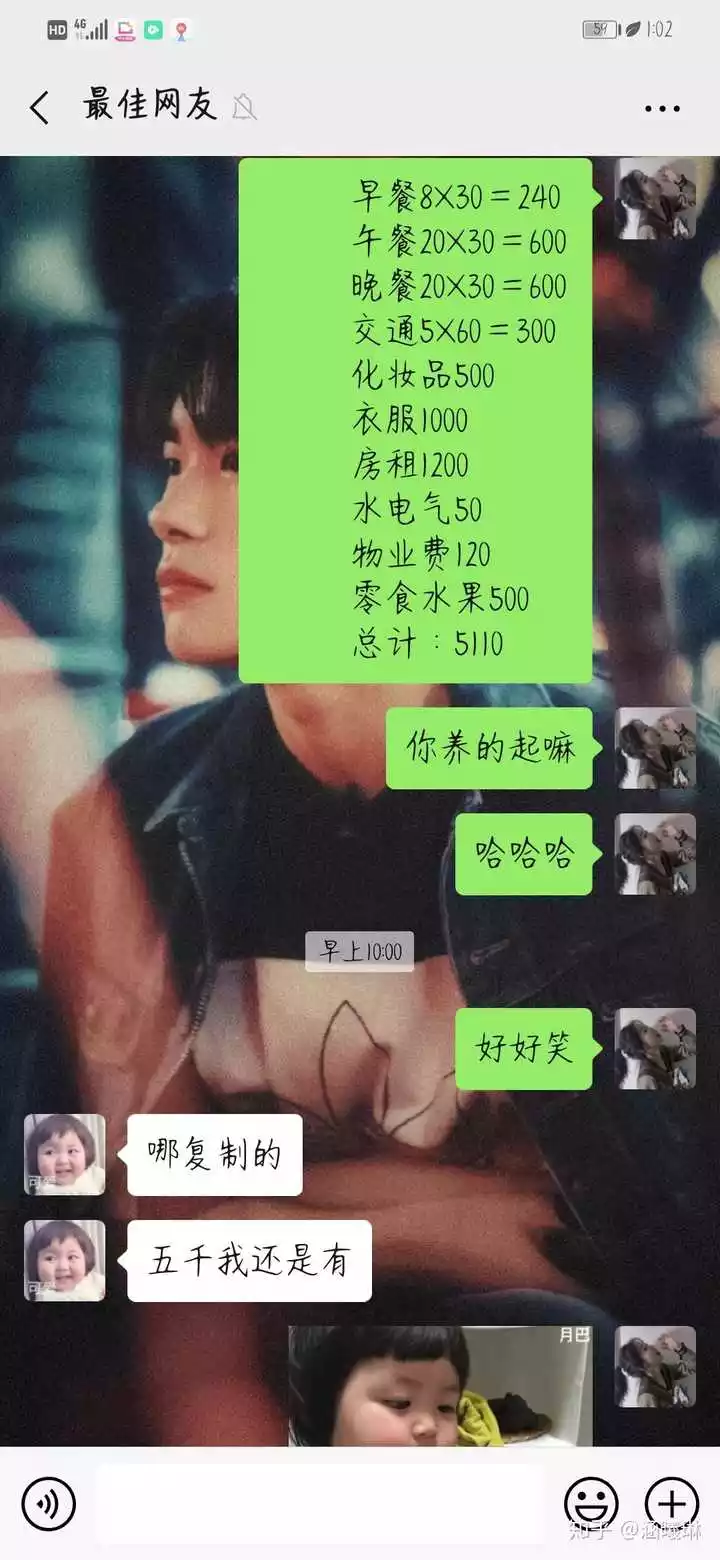Switch to voice input mode
Image resolution: width=720 pixels, height=1560 pixels.
(x=48, y=1503)
